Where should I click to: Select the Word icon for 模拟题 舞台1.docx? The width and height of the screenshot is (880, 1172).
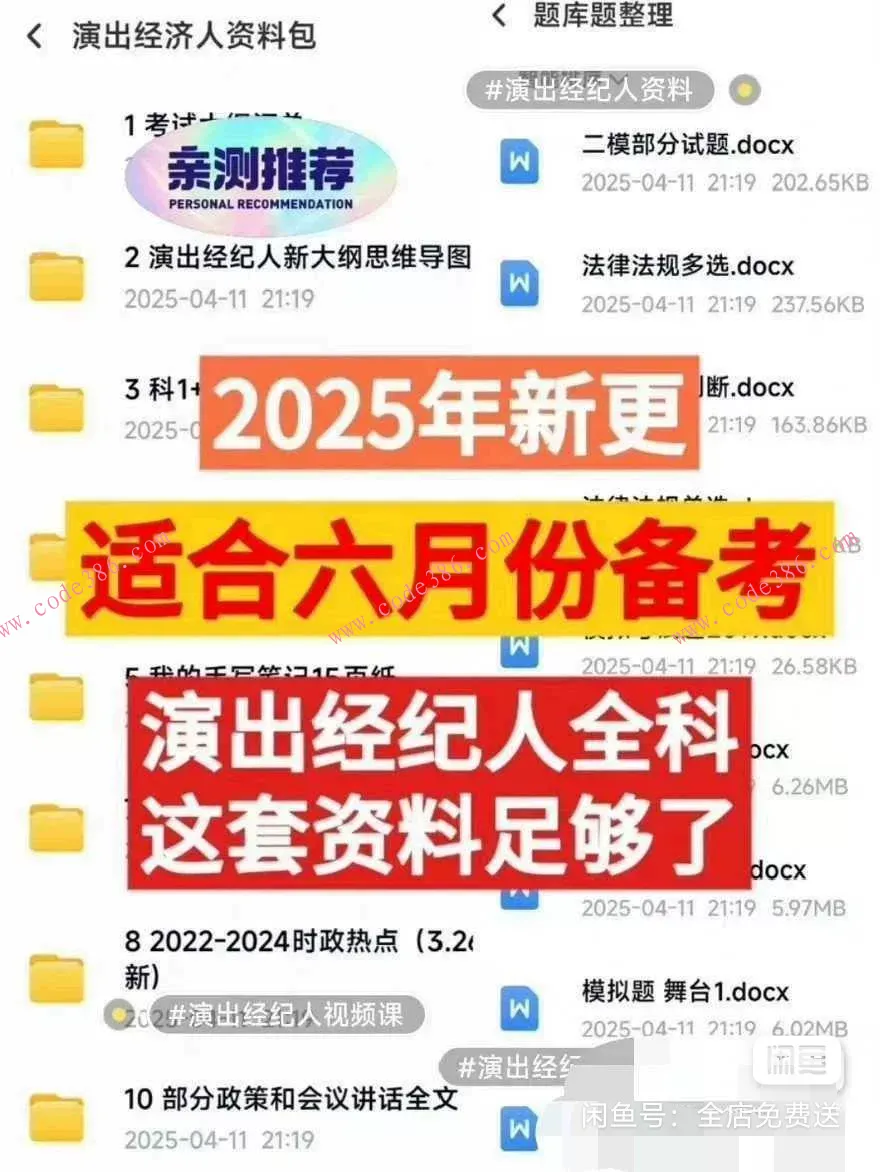pyautogui.click(x=517, y=1008)
